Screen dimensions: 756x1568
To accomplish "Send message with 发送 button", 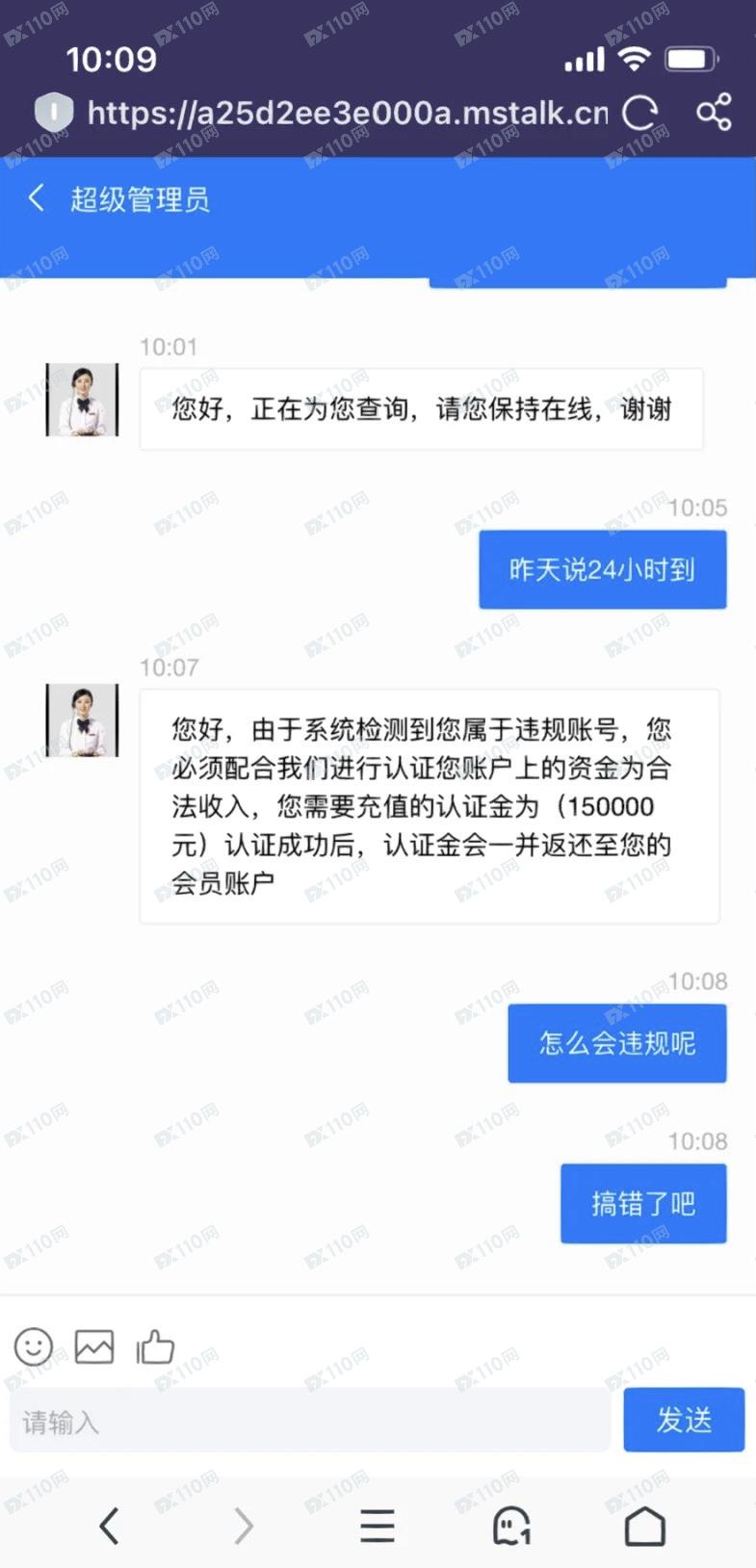I will click(x=684, y=1420).
